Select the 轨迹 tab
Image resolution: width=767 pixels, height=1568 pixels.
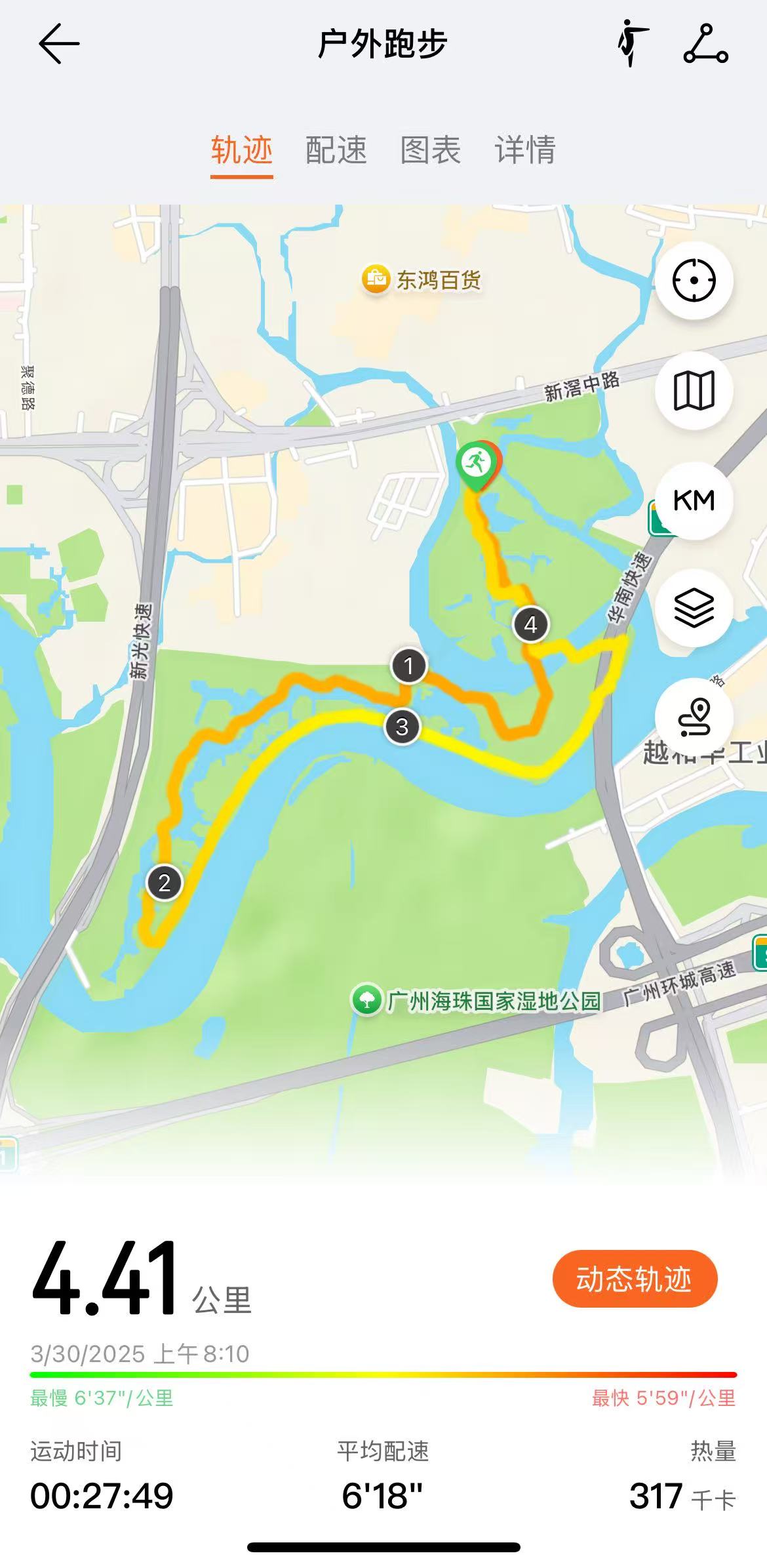click(x=241, y=150)
